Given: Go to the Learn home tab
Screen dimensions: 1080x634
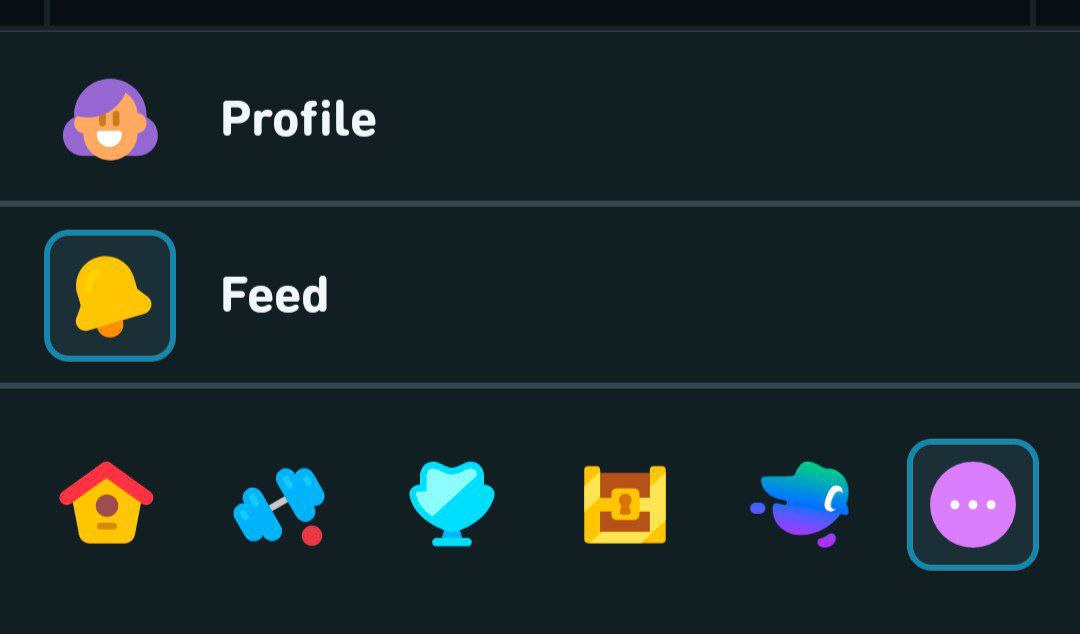Looking at the screenshot, I should pos(106,503).
